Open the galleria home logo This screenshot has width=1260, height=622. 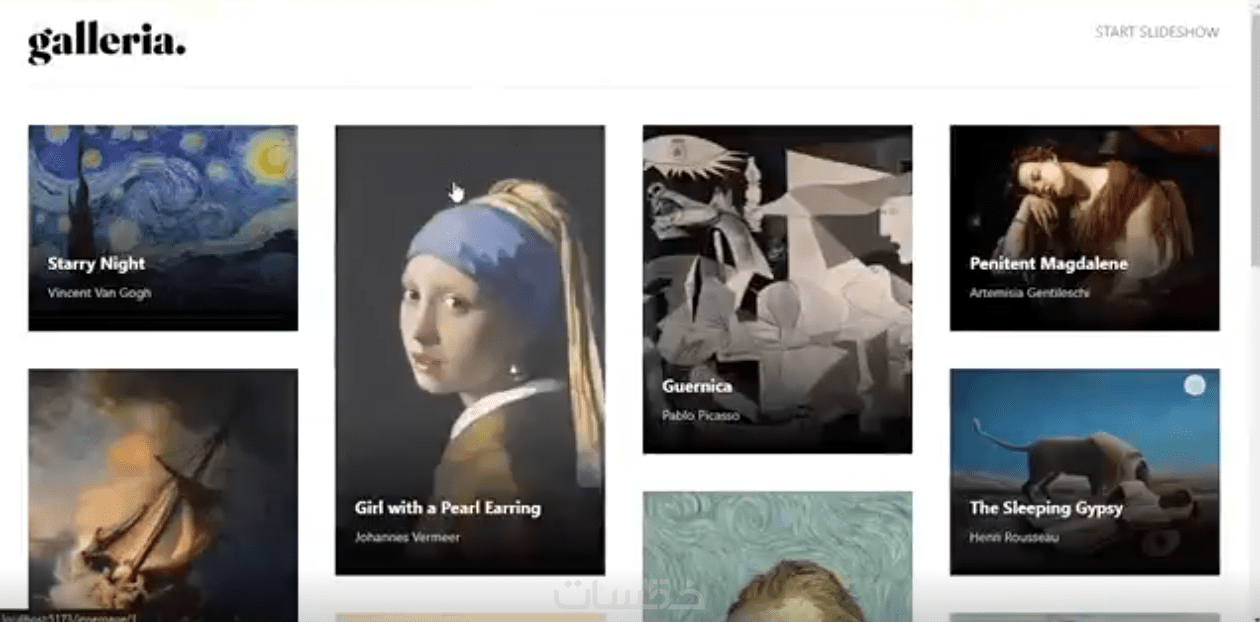pos(107,43)
